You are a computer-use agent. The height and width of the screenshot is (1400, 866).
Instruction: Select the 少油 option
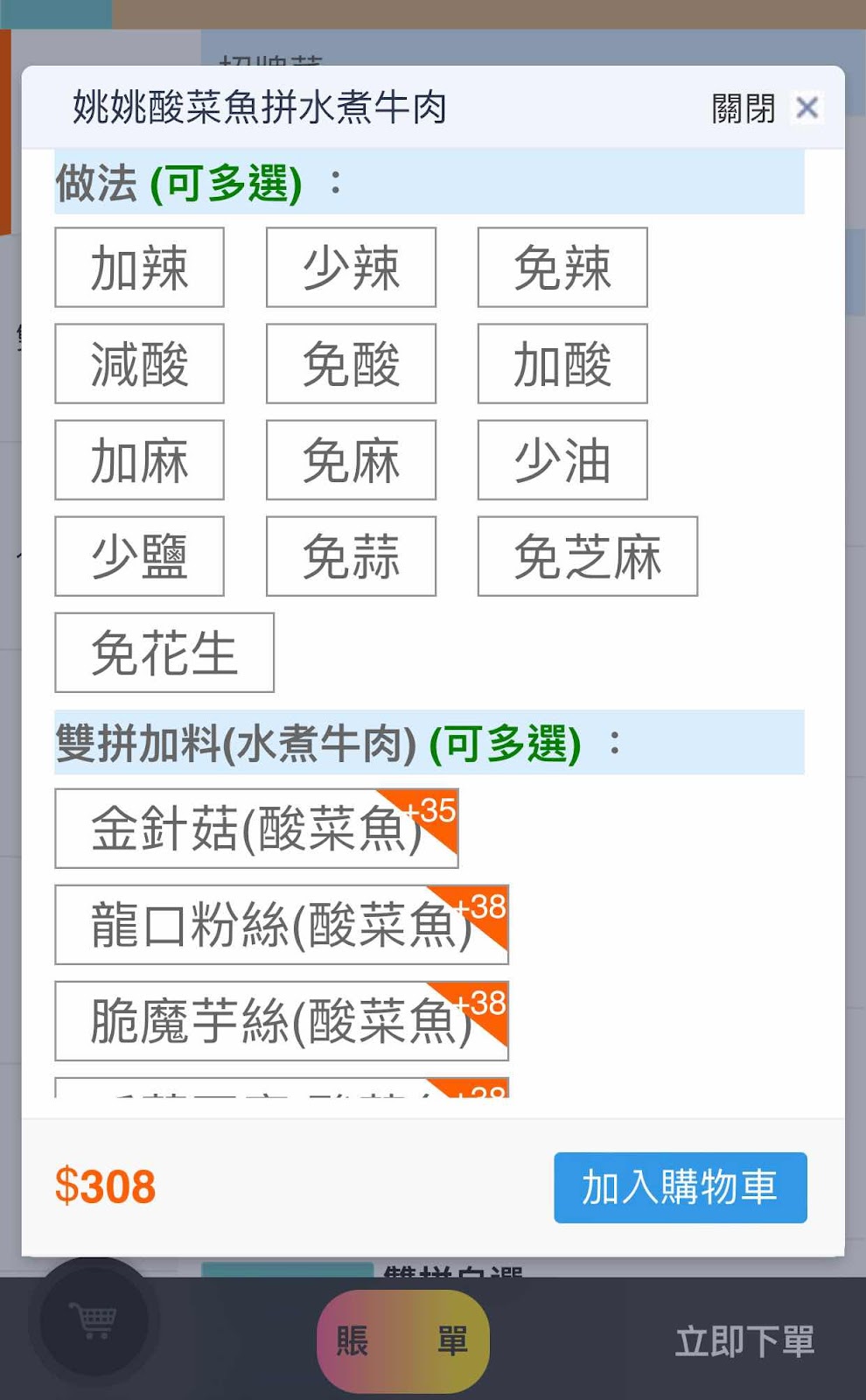pos(562,460)
